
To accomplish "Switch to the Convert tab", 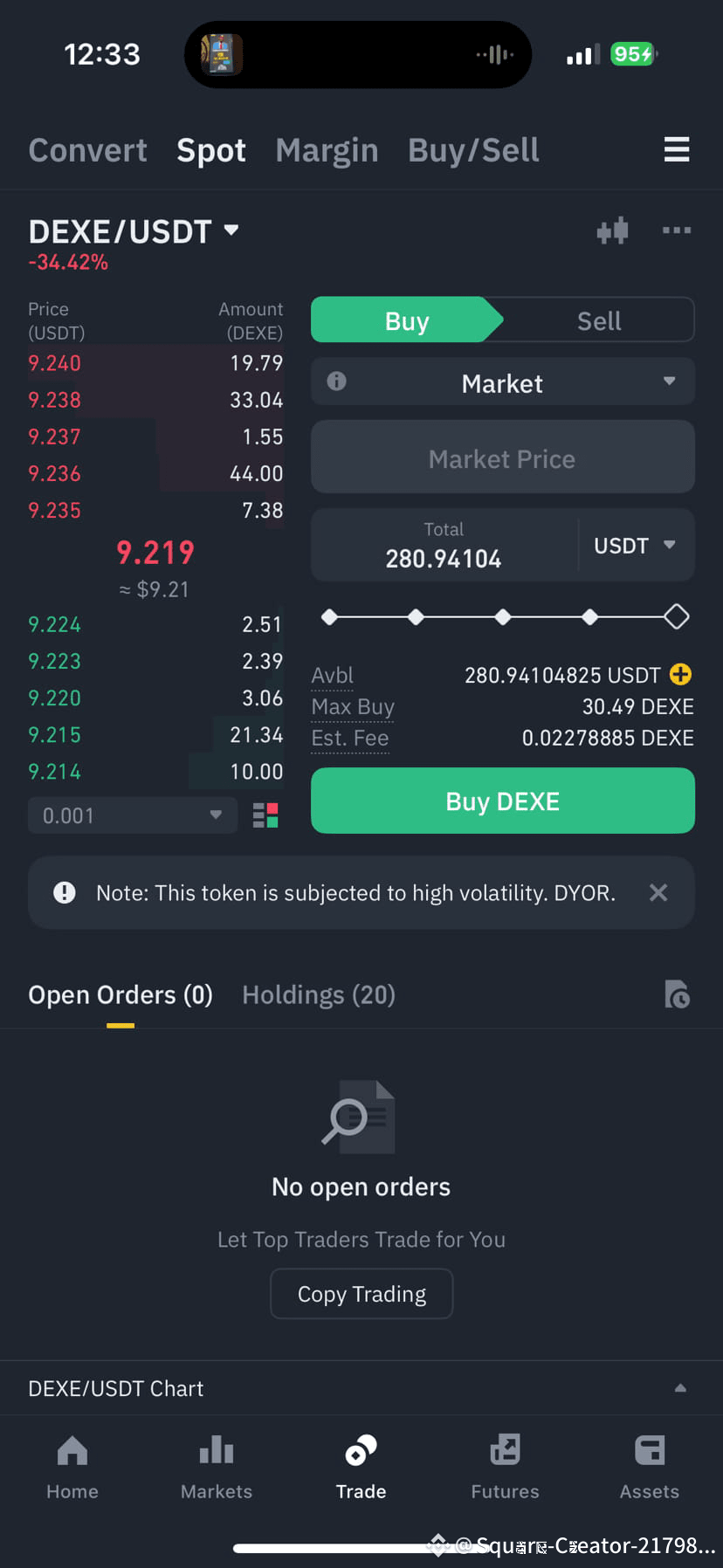I will coord(87,150).
